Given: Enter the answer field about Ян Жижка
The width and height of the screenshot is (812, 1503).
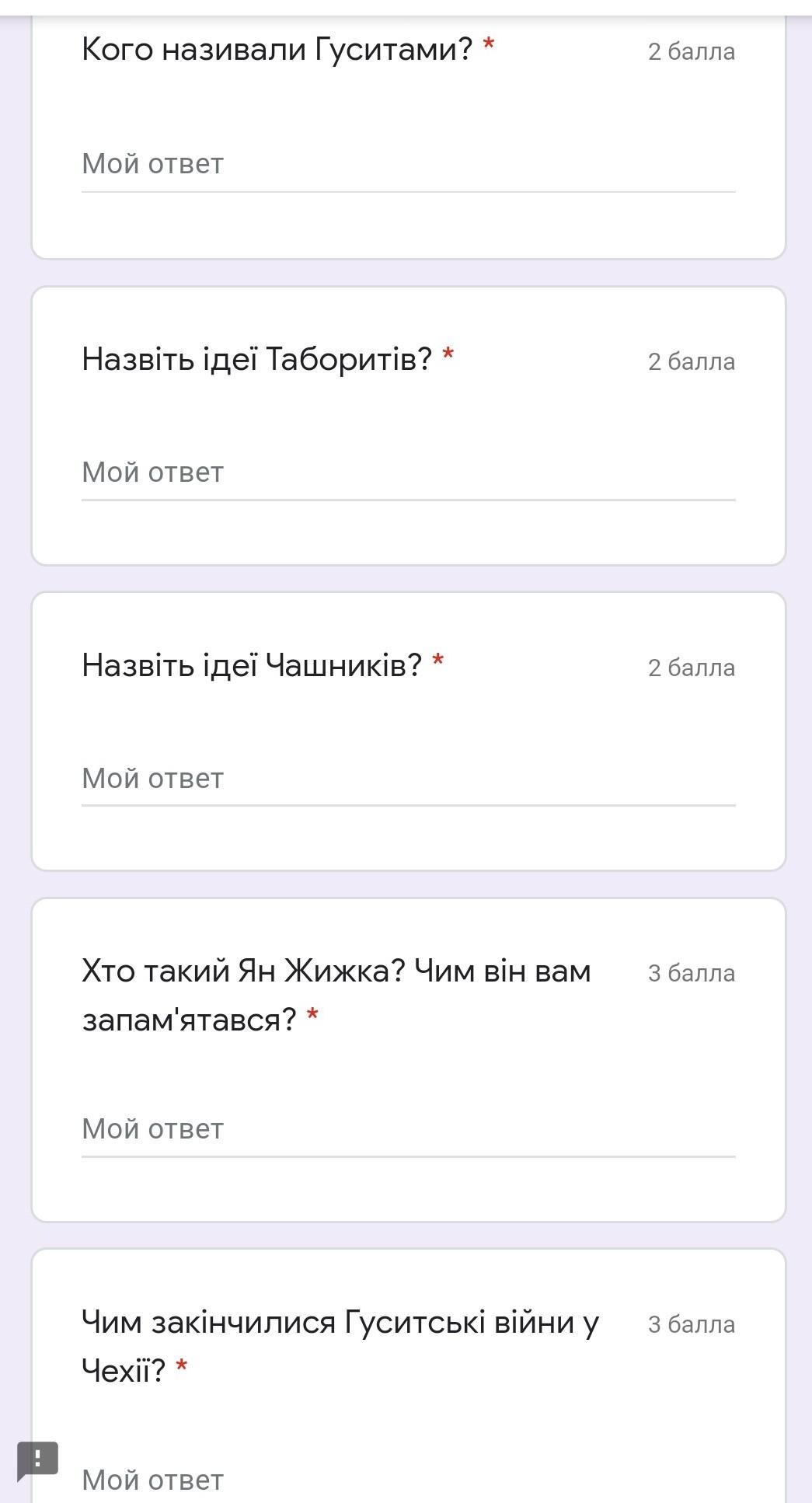Looking at the screenshot, I should point(408,1130).
